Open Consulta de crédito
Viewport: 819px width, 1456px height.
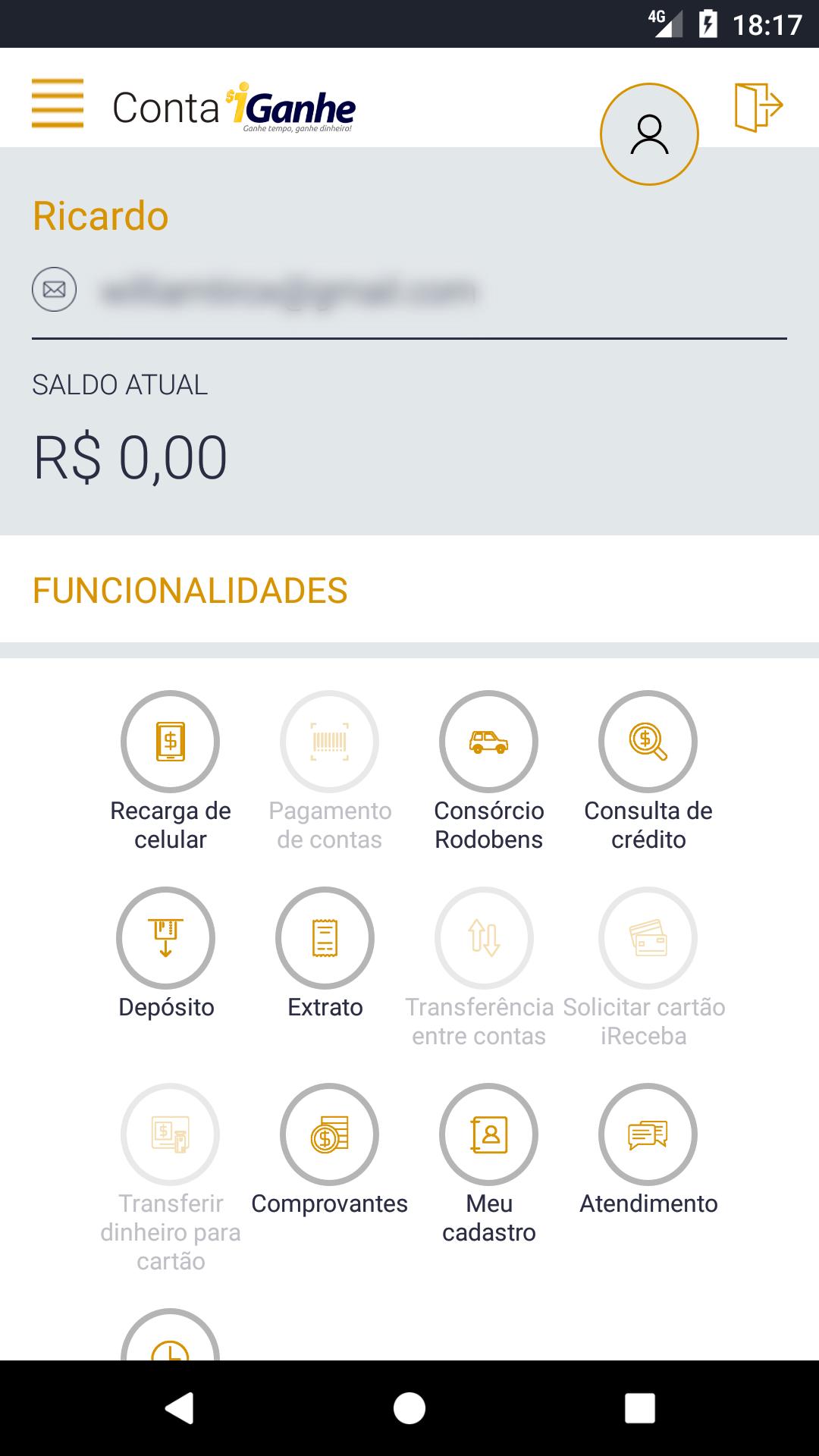coord(648,742)
